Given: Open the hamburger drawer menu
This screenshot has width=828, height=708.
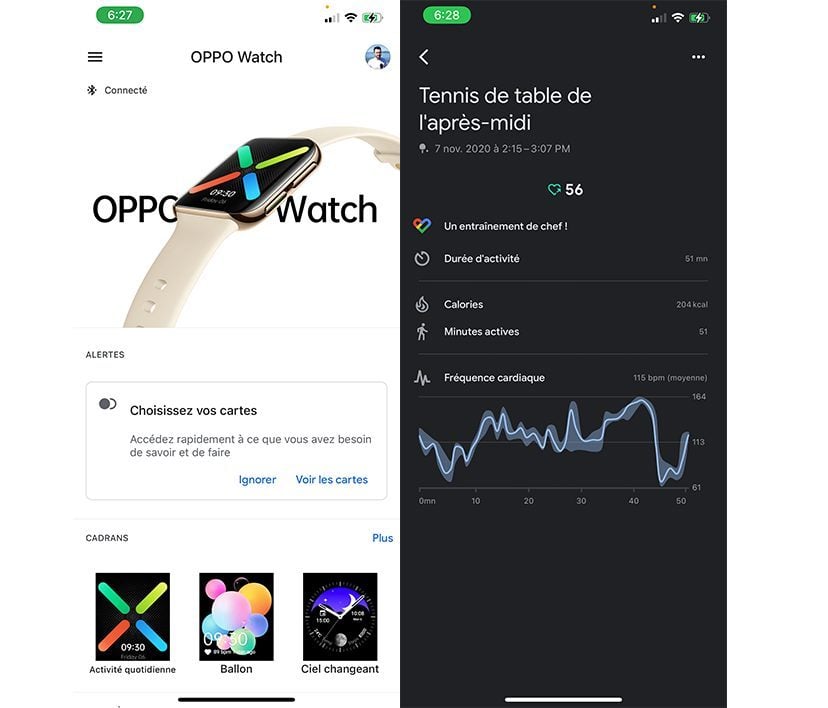Looking at the screenshot, I should coord(95,57).
